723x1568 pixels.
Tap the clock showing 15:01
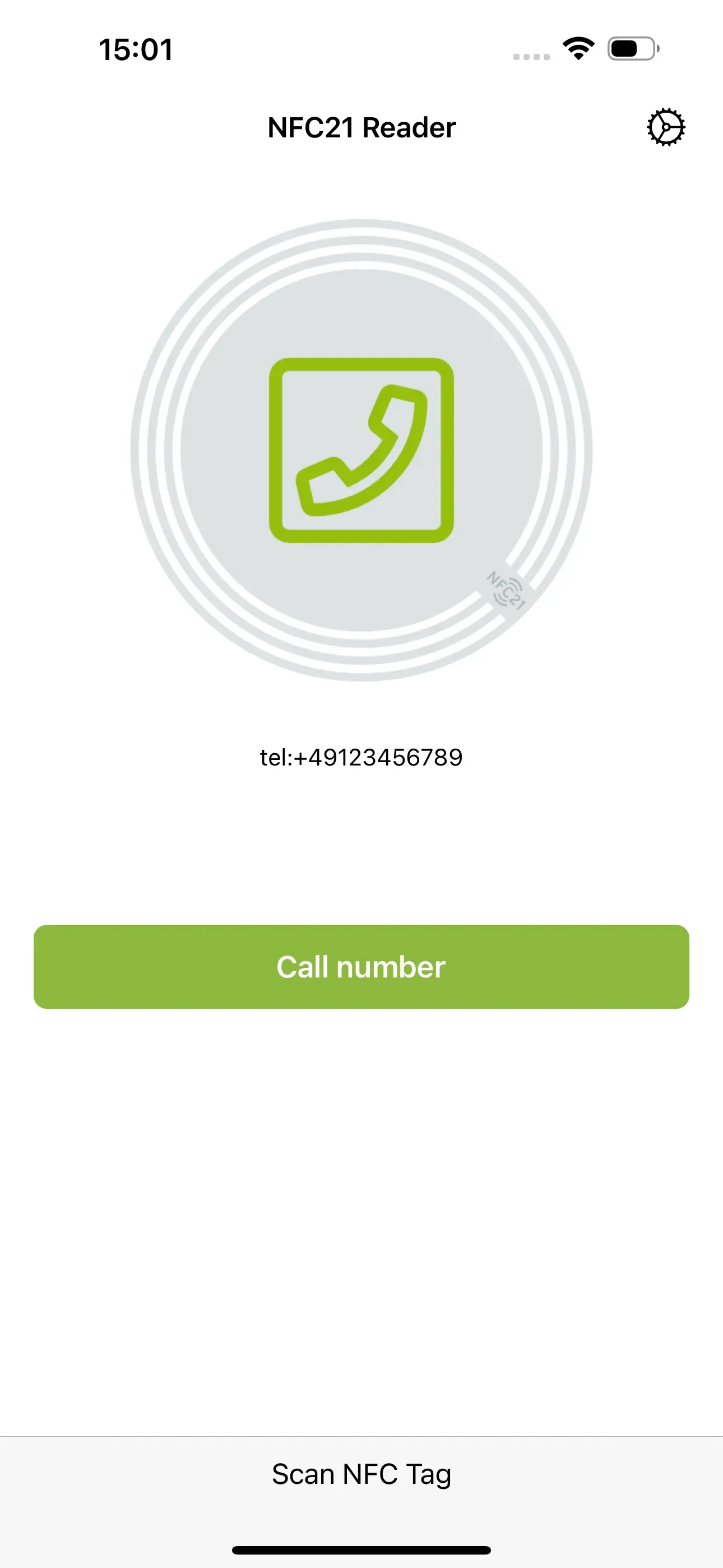click(x=135, y=50)
